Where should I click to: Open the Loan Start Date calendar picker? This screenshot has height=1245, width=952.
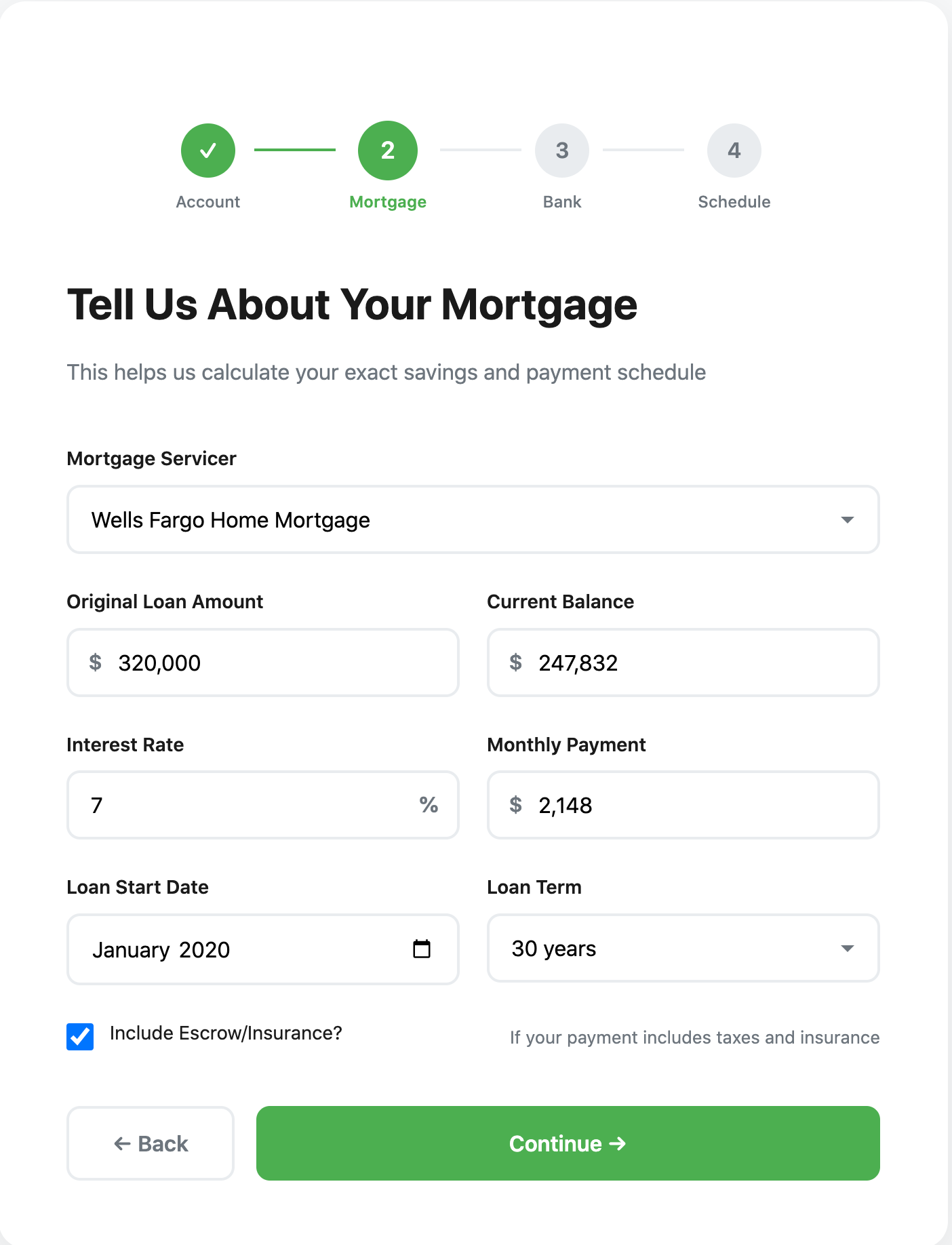click(x=422, y=949)
